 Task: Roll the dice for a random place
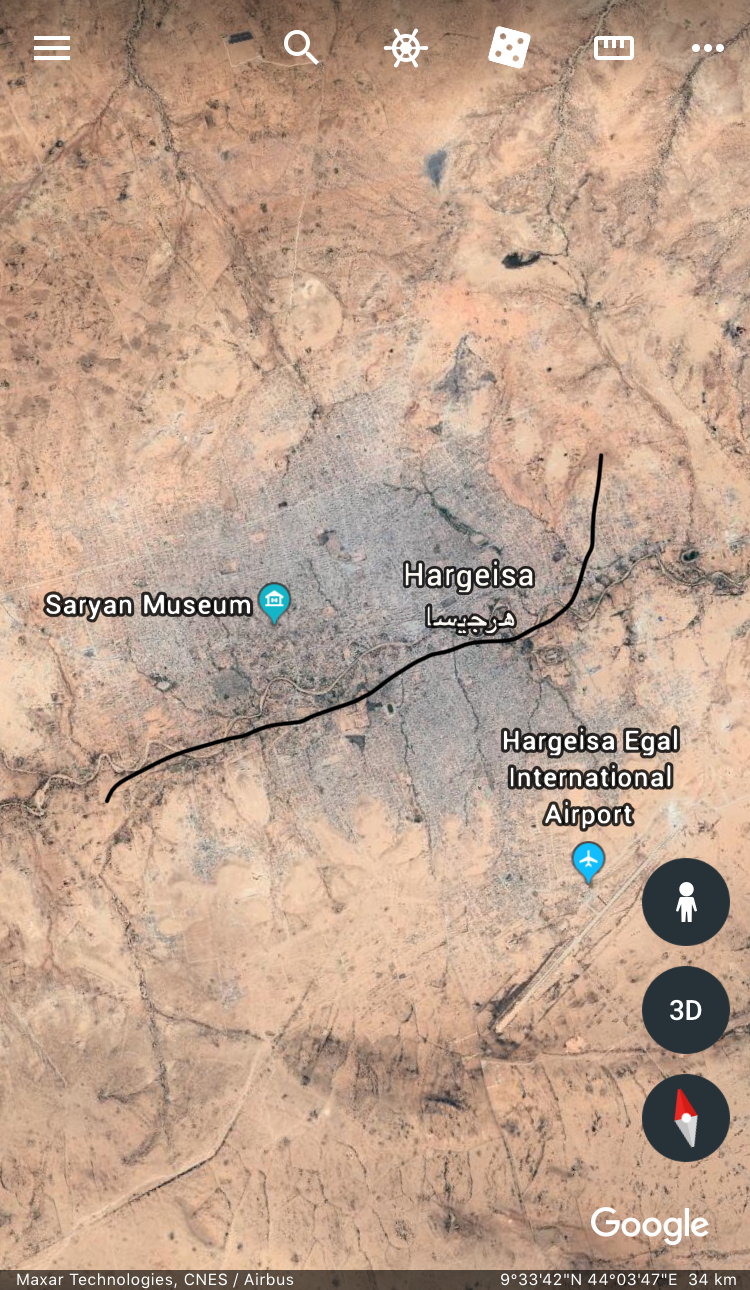509,48
